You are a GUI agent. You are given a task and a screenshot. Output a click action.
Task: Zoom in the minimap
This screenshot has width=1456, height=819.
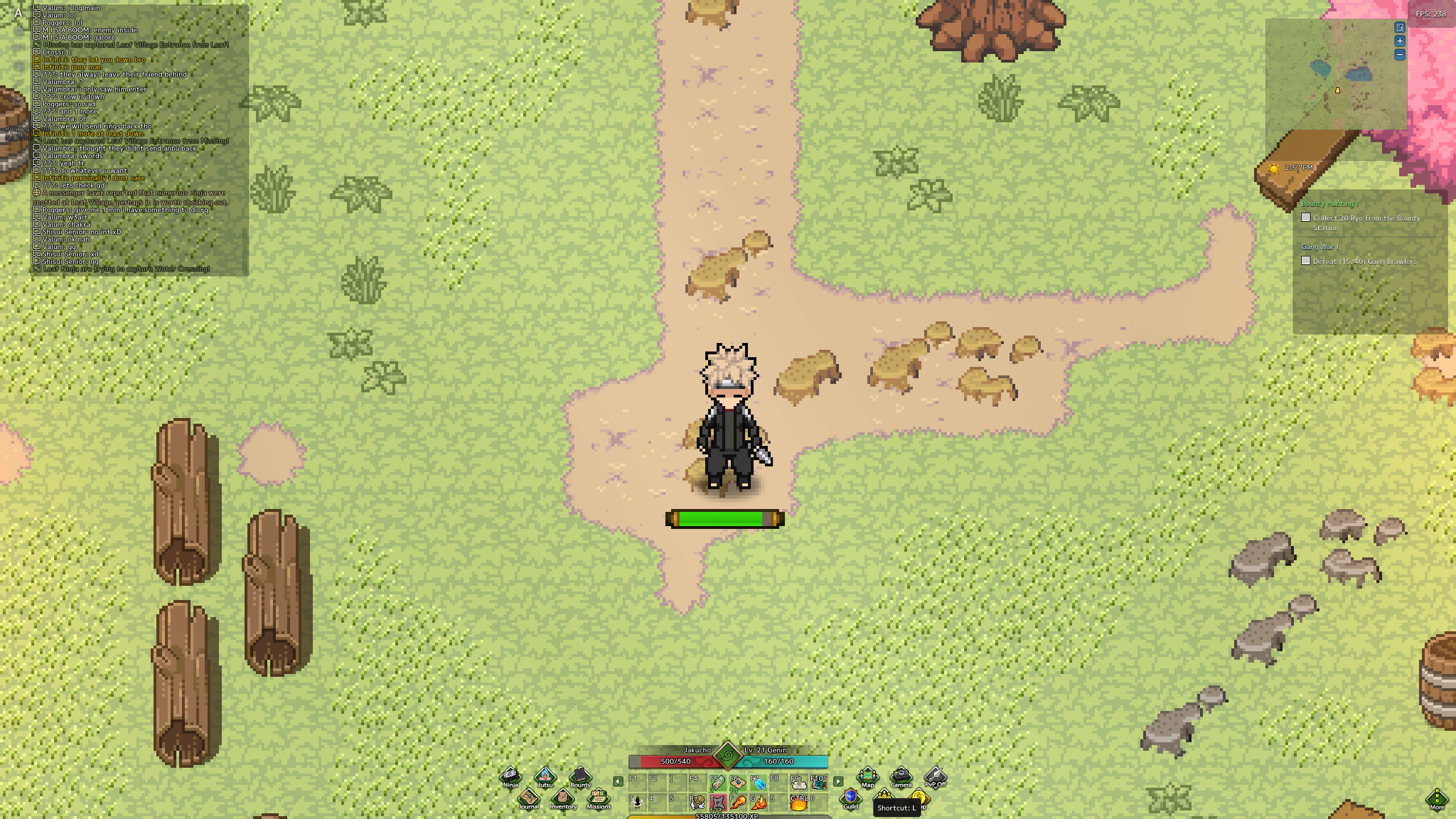tap(1400, 41)
